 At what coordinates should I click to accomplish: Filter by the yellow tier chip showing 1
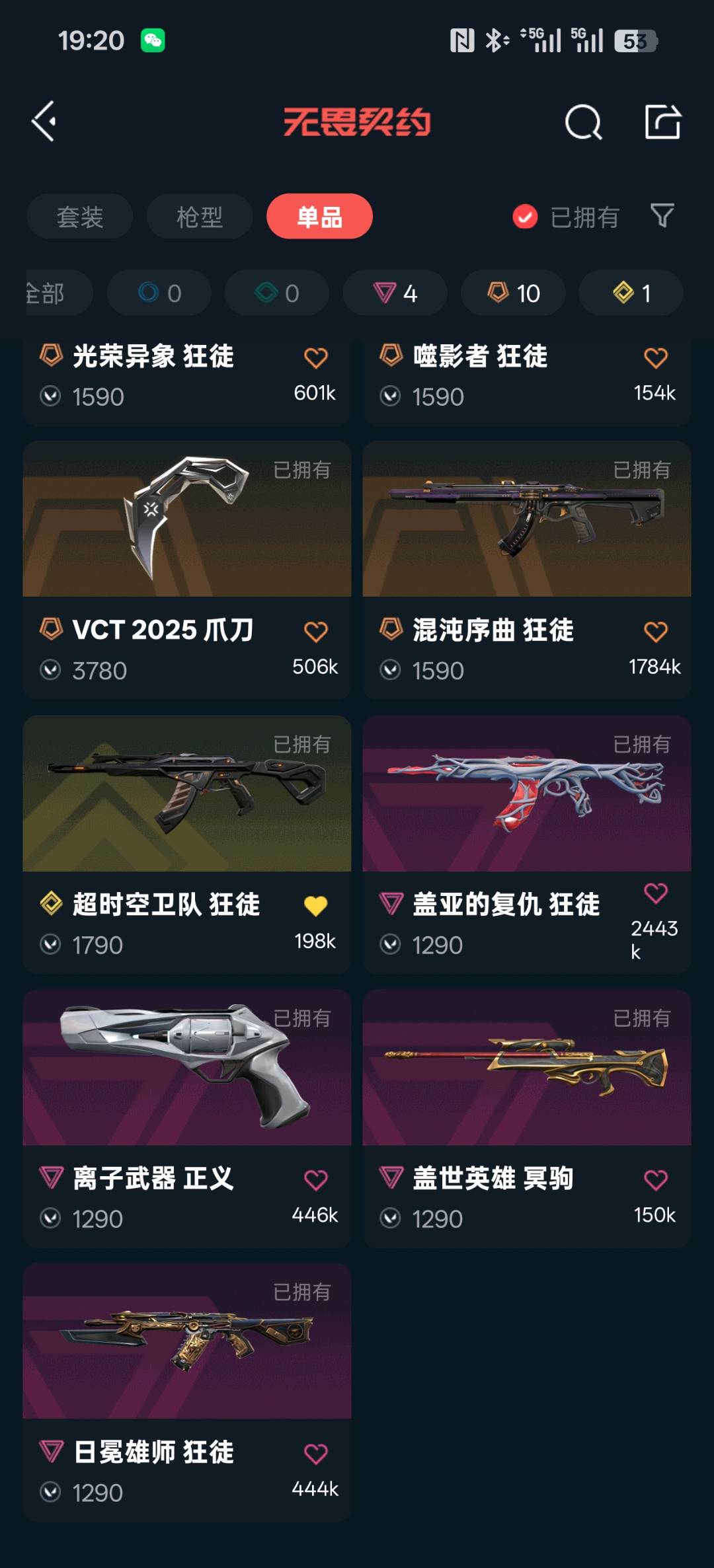point(631,293)
